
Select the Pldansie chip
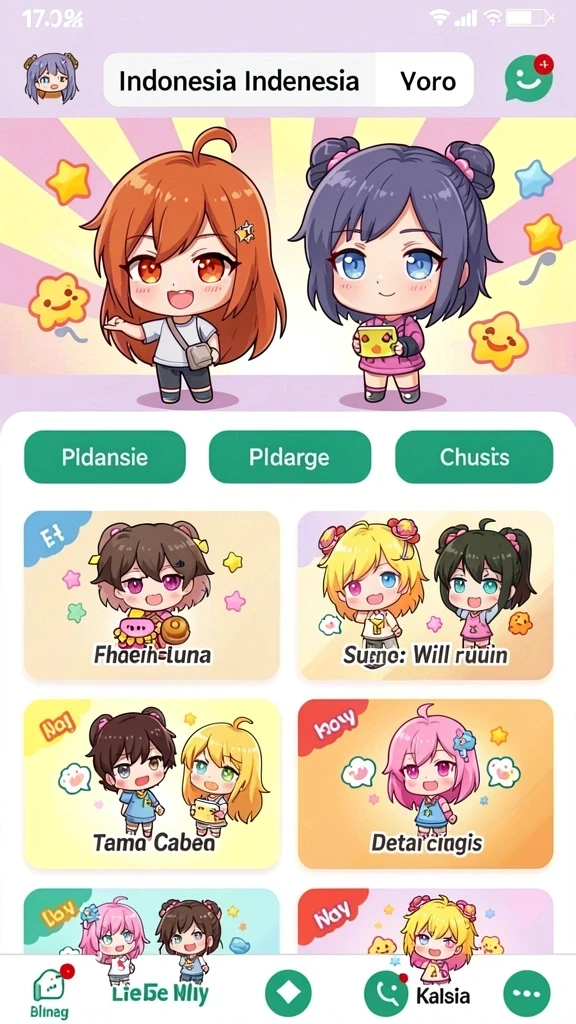pyautogui.click(x=105, y=457)
